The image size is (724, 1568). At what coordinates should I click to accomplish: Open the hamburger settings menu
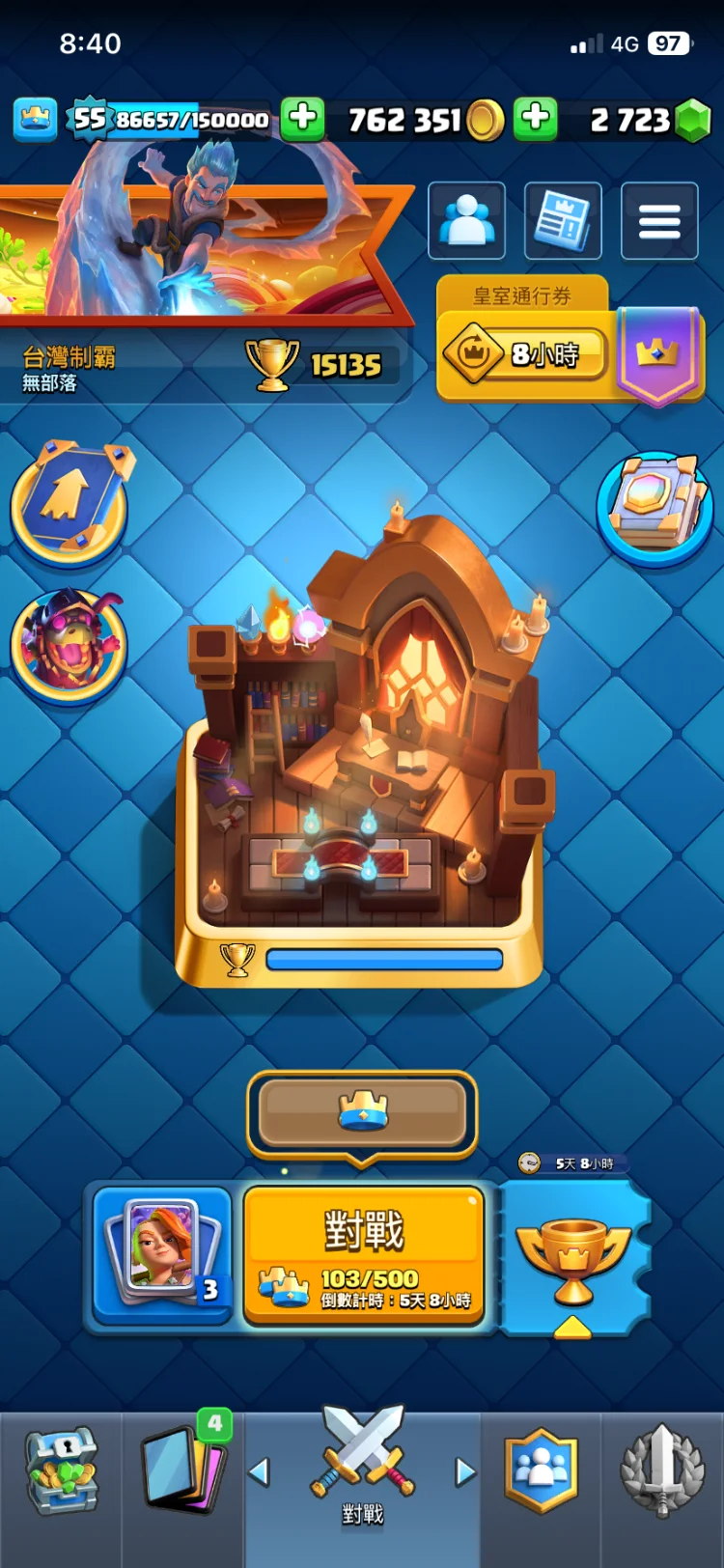point(659,220)
